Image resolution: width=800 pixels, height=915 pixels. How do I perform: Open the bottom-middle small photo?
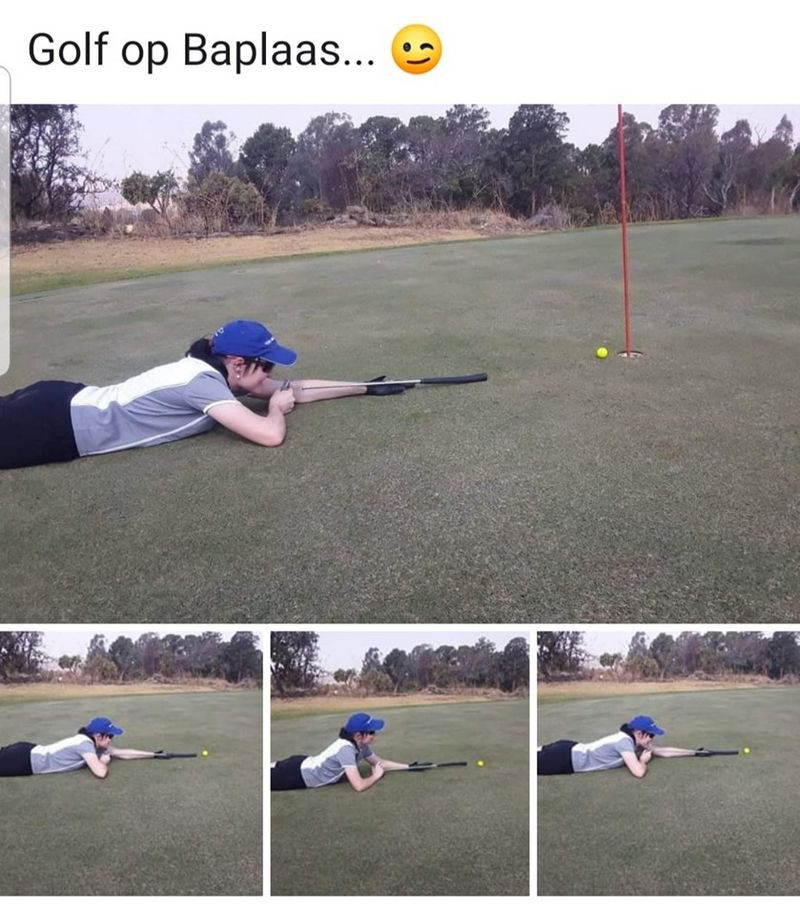[x=400, y=762]
